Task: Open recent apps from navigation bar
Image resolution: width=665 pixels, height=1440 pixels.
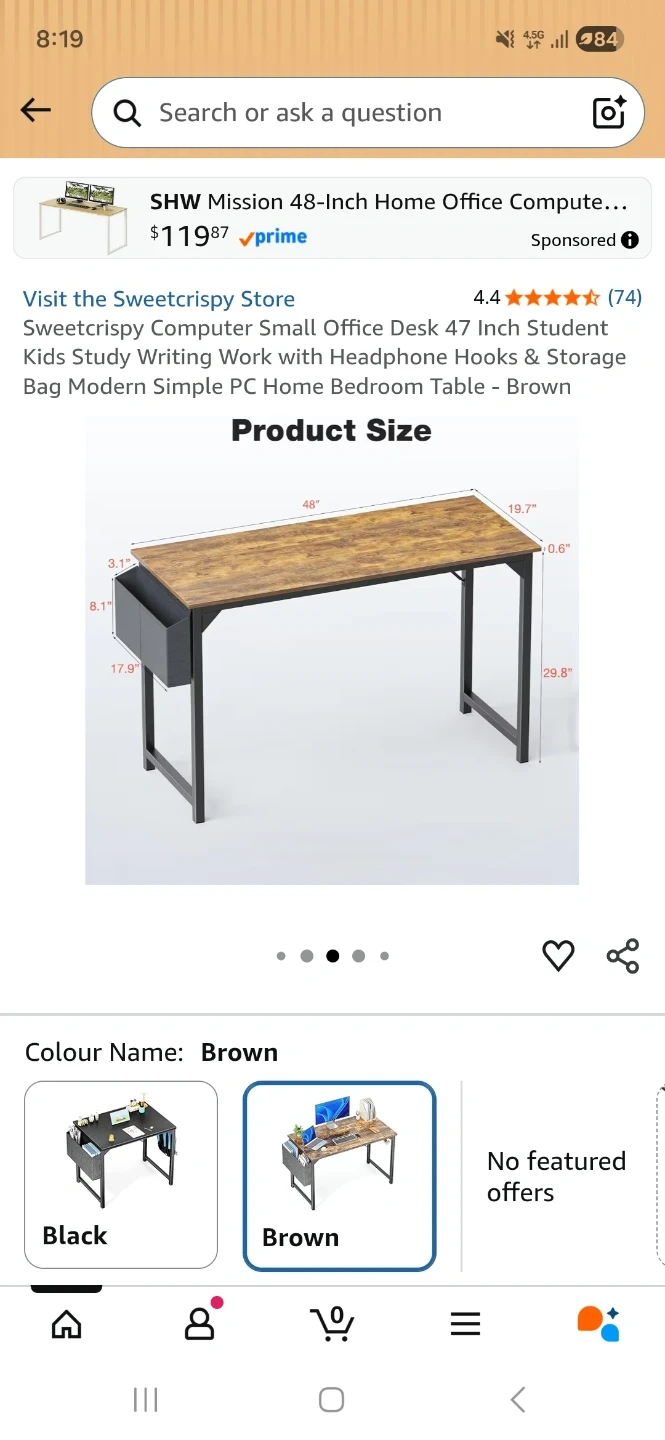Action: [146, 1399]
